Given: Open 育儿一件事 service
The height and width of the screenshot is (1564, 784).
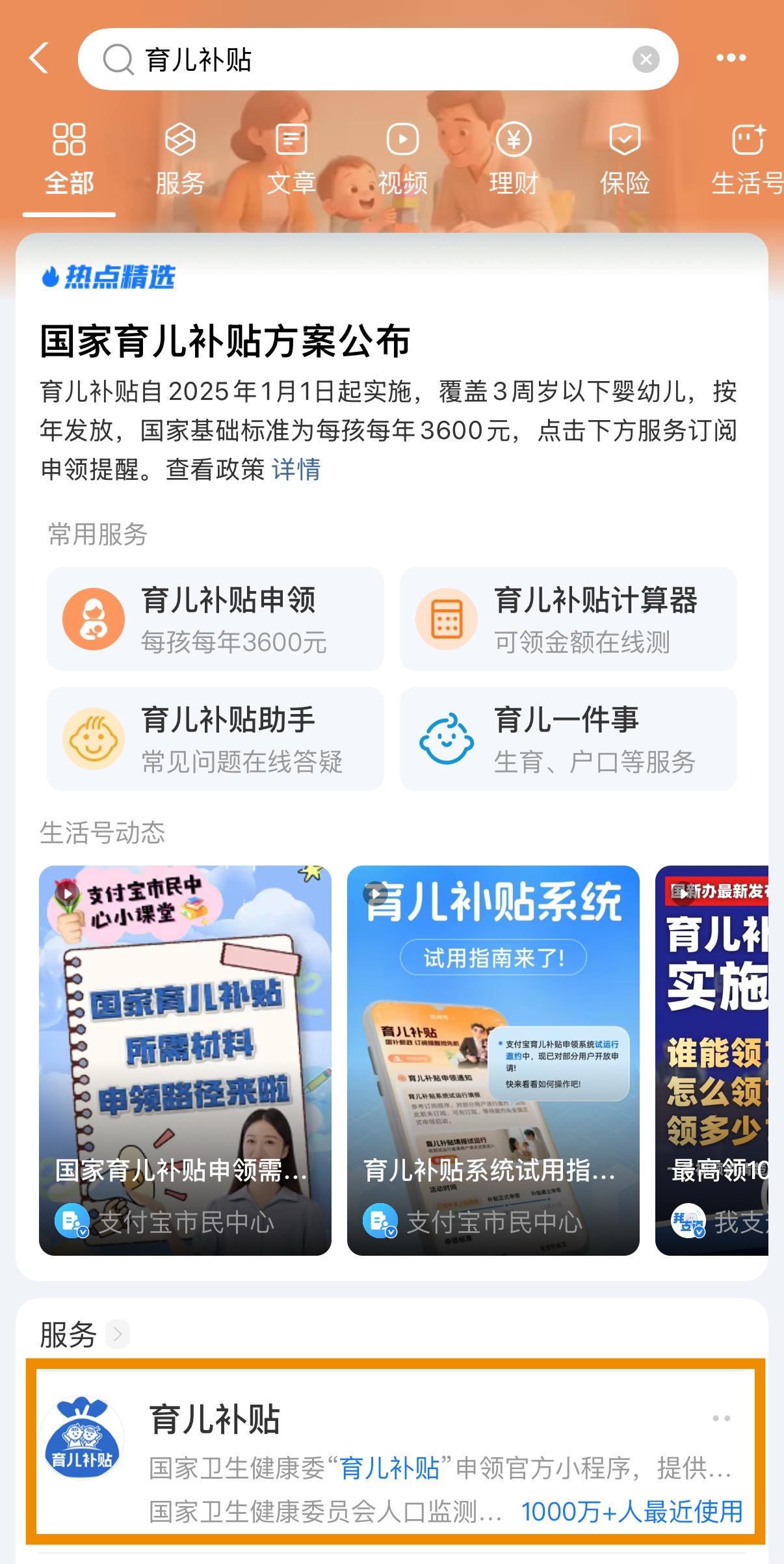Looking at the screenshot, I should (x=568, y=739).
